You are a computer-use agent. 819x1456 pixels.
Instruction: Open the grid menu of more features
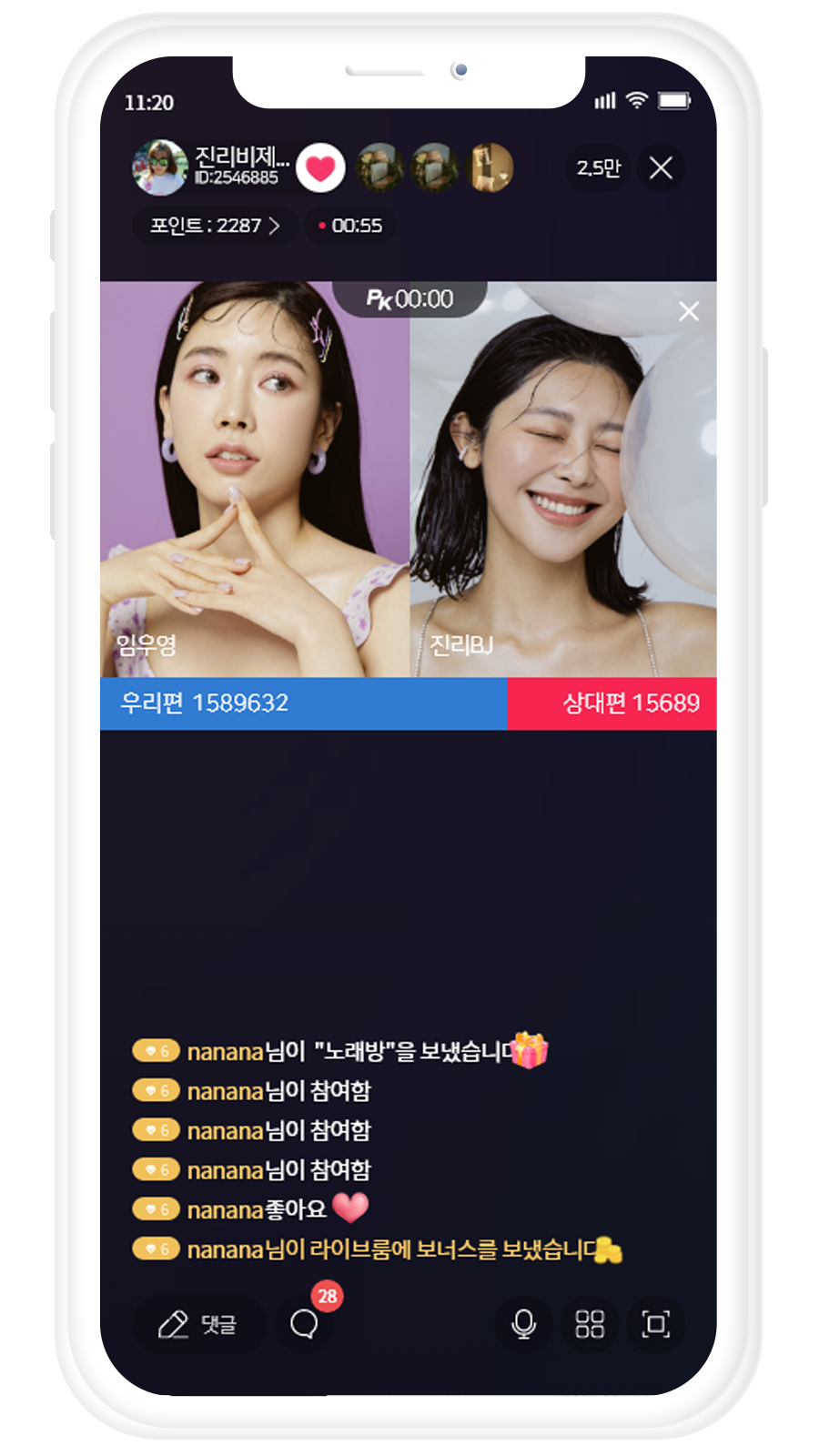coord(590,1324)
